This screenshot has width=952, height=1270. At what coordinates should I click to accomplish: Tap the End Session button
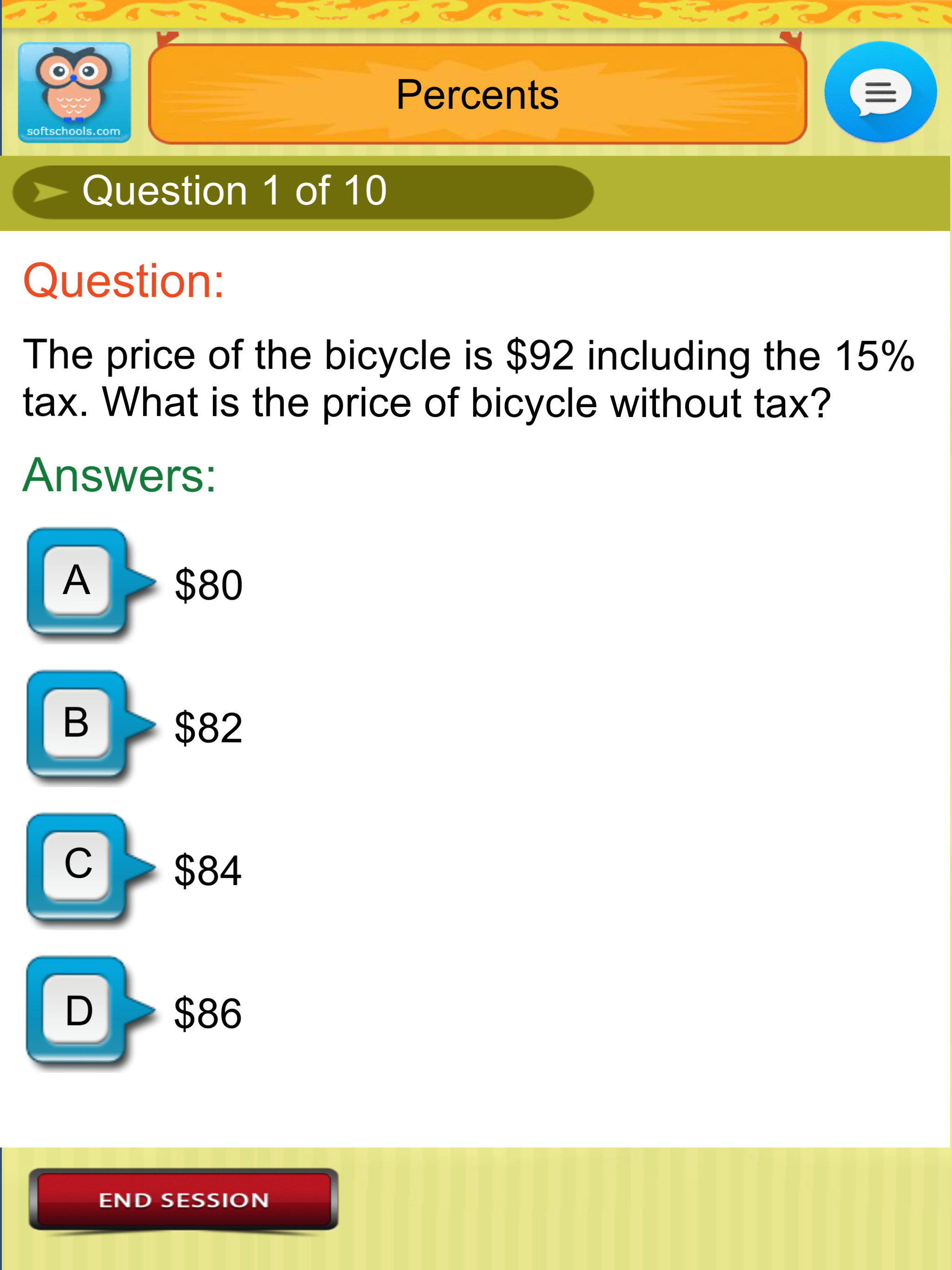coord(183,1199)
